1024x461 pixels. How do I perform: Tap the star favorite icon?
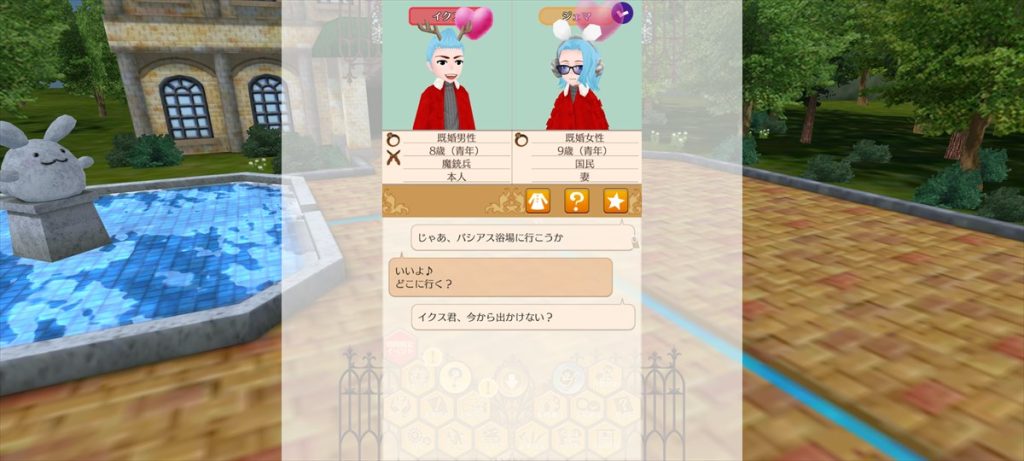coord(615,201)
